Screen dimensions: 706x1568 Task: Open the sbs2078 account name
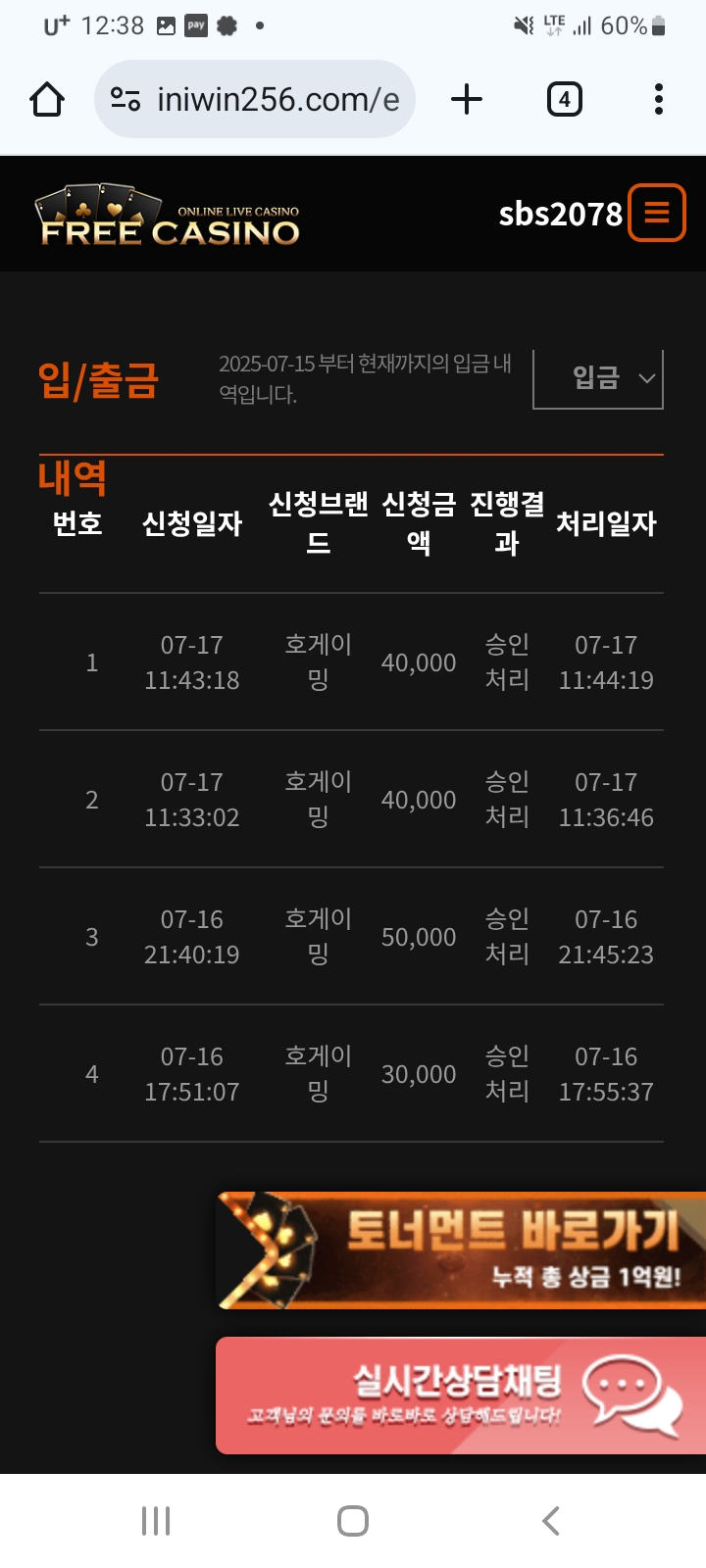click(560, 214)
